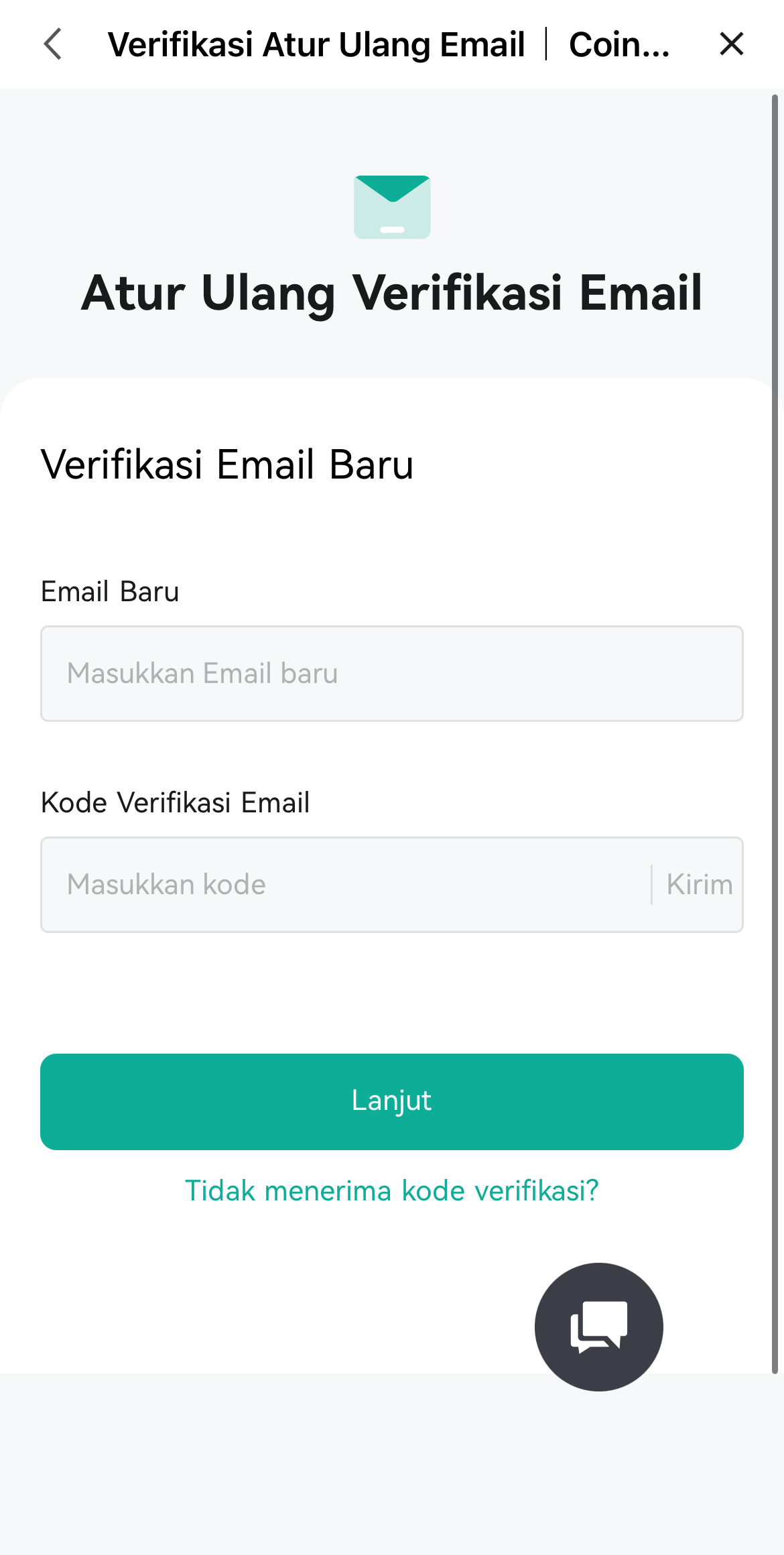Close the email reset verification page
784x1555 pixels.
[731, 44]
